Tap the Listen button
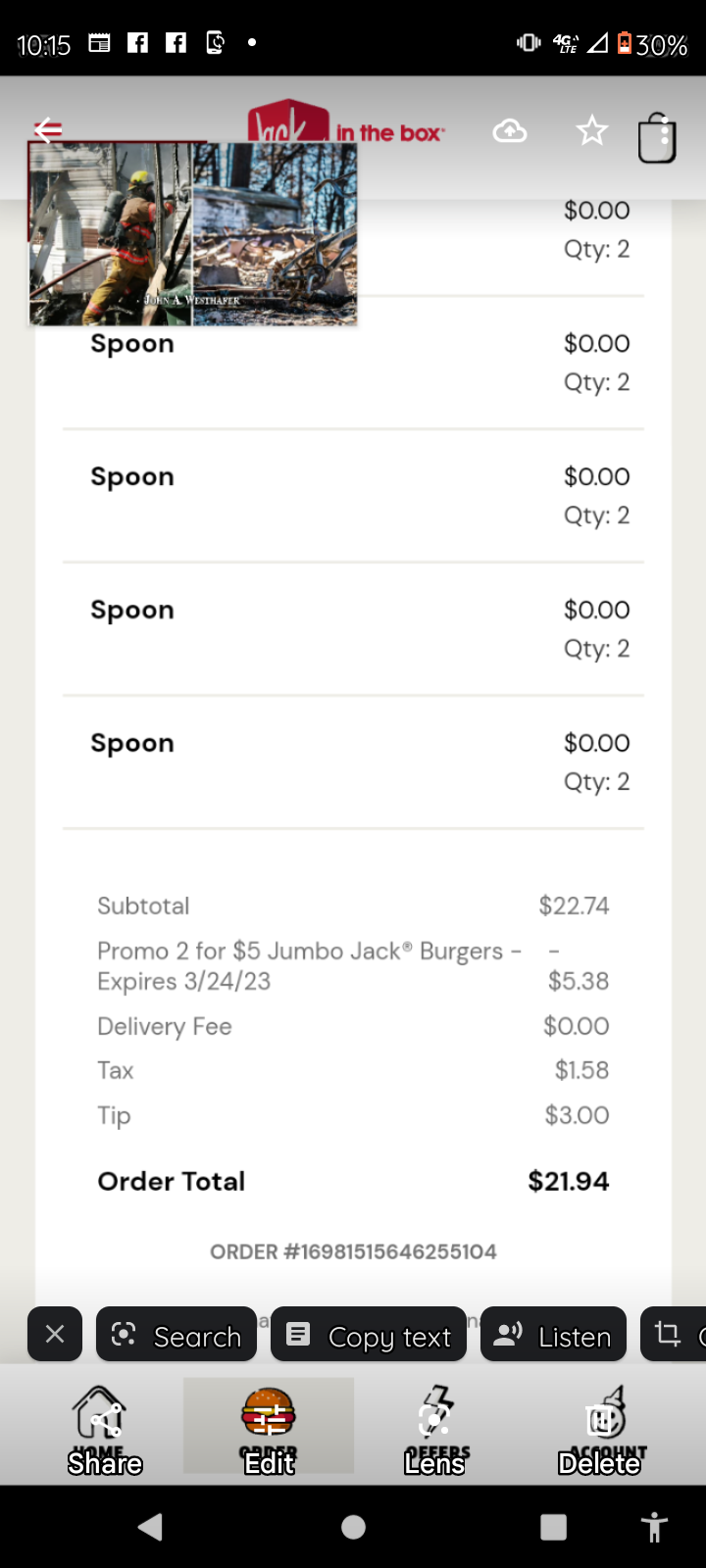 click(x=553, y=1334)
